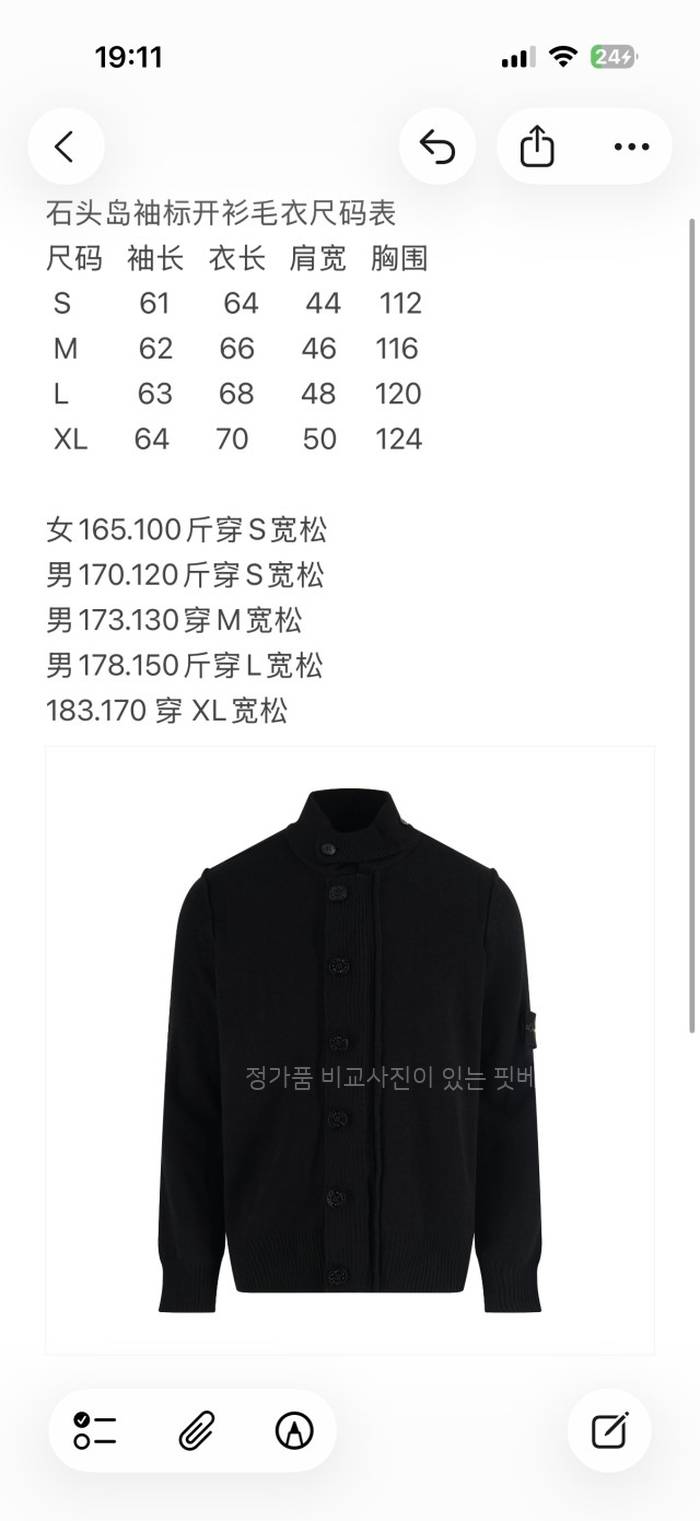Add a checklist to the note

[x=96, y=1431]
